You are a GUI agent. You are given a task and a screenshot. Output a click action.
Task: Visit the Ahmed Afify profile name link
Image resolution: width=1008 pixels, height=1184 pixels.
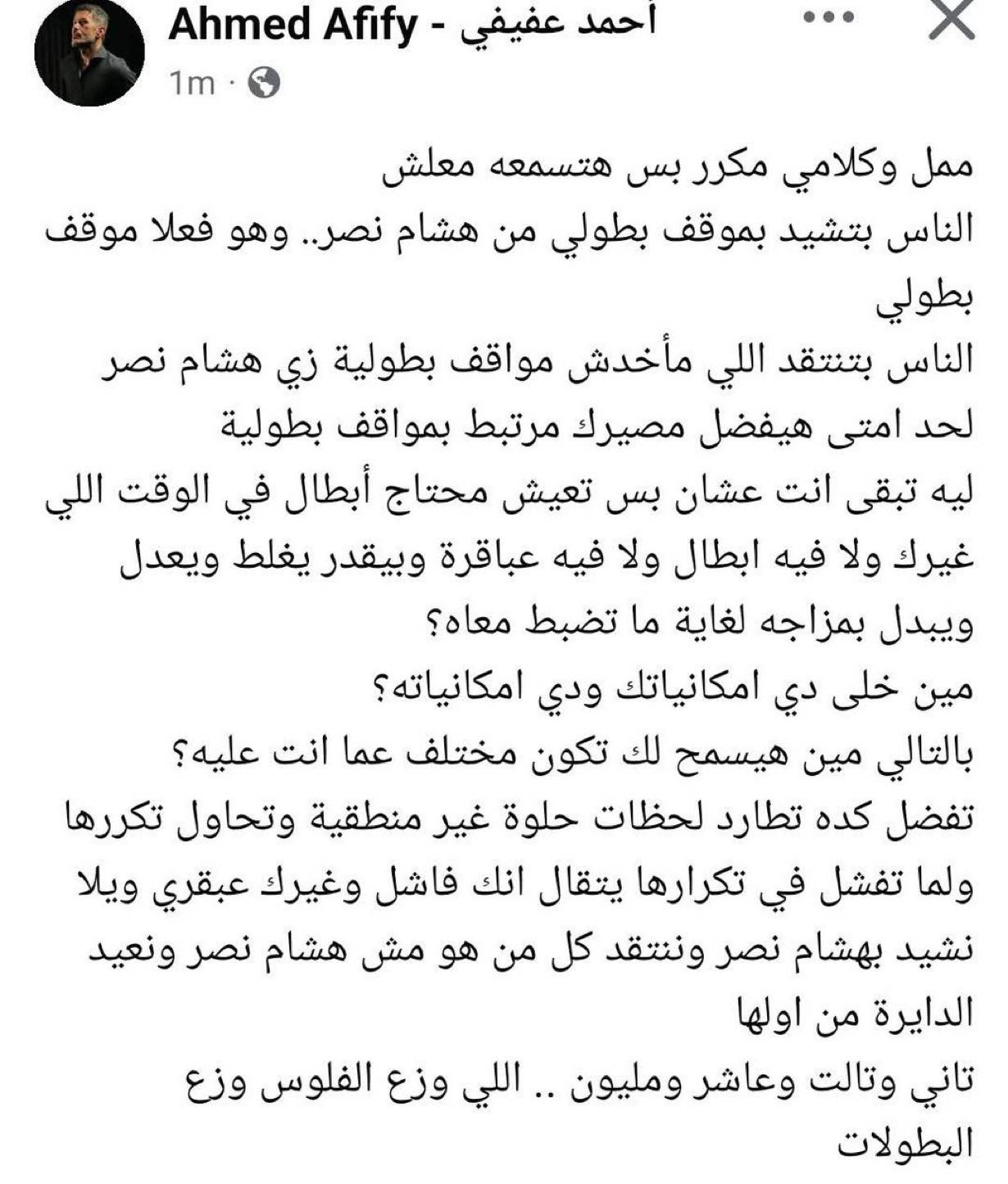point(411,26)
